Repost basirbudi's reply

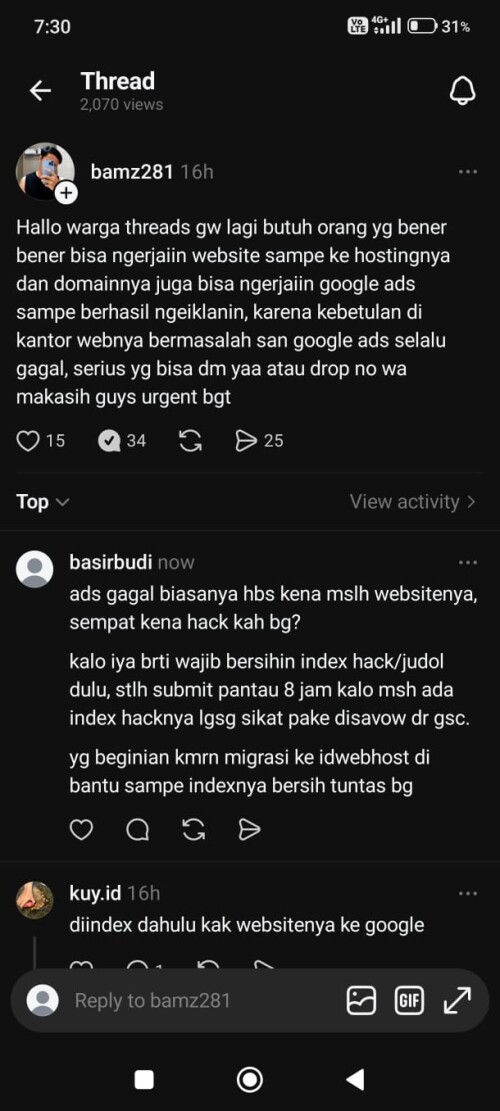click(193, 829)
